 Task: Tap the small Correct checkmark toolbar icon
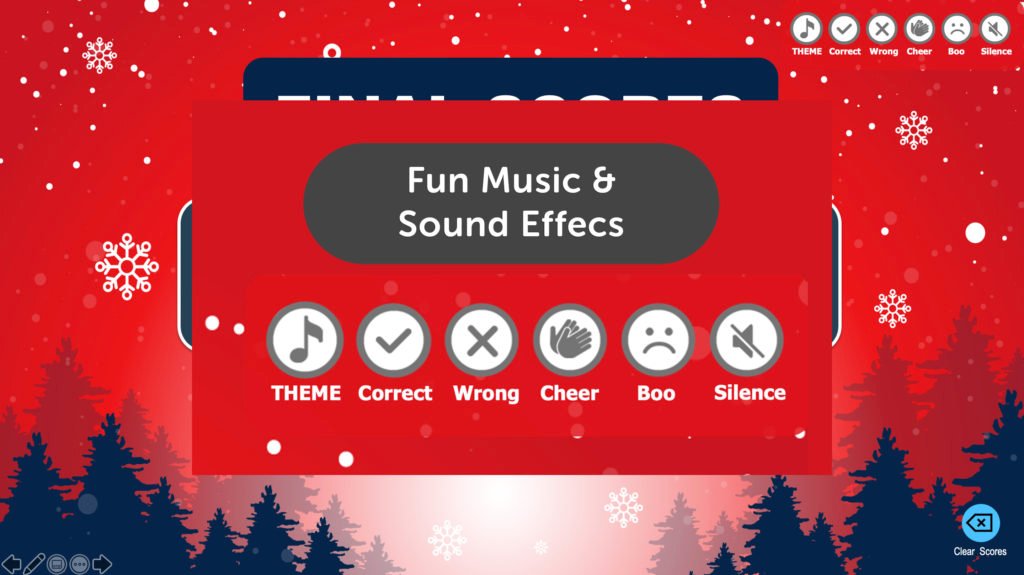844,28
